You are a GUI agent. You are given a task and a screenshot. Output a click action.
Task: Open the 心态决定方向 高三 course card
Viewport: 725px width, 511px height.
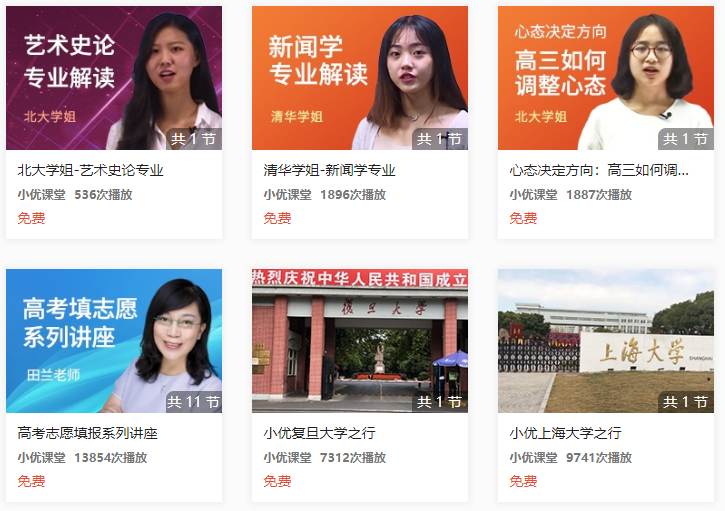(x=605, y=80)
